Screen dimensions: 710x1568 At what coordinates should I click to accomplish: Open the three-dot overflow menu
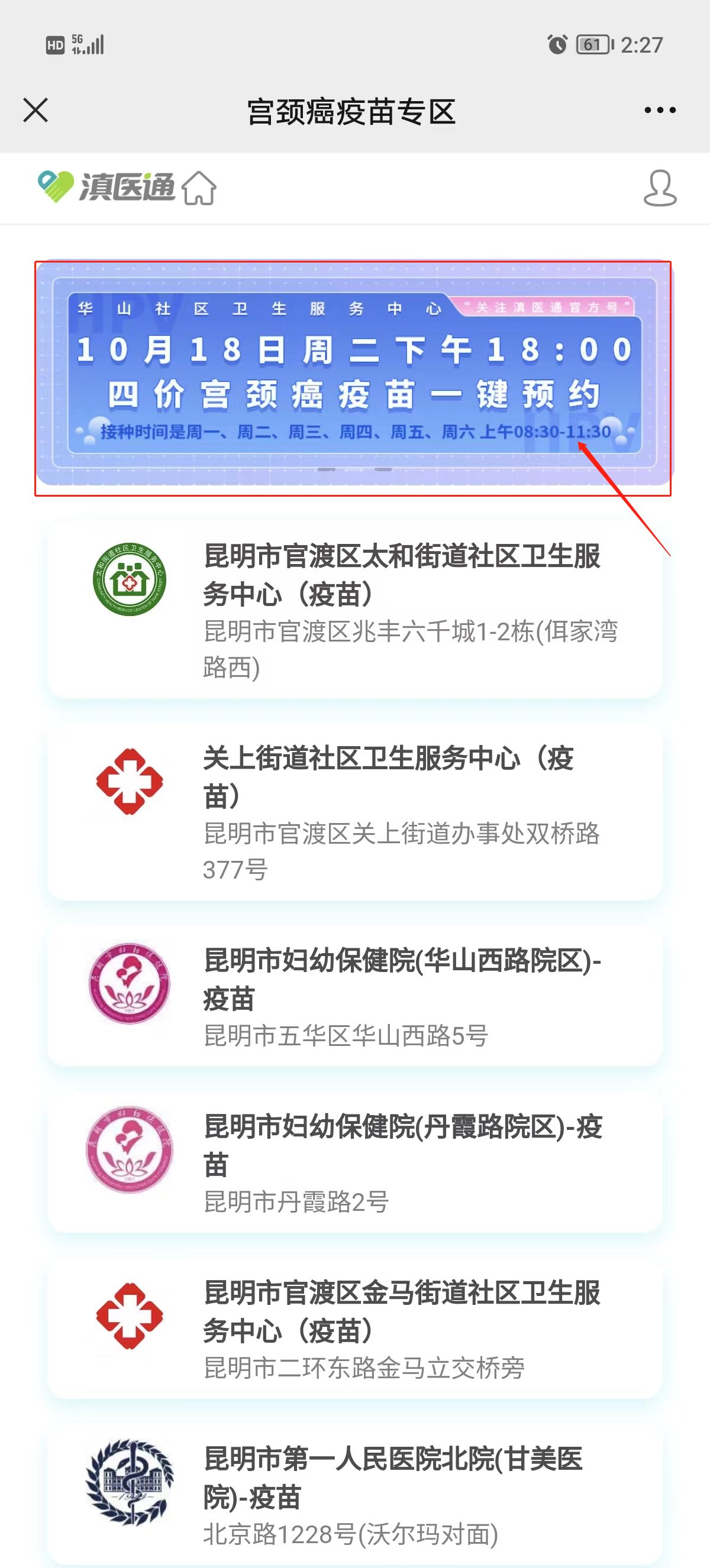point(660,110)
